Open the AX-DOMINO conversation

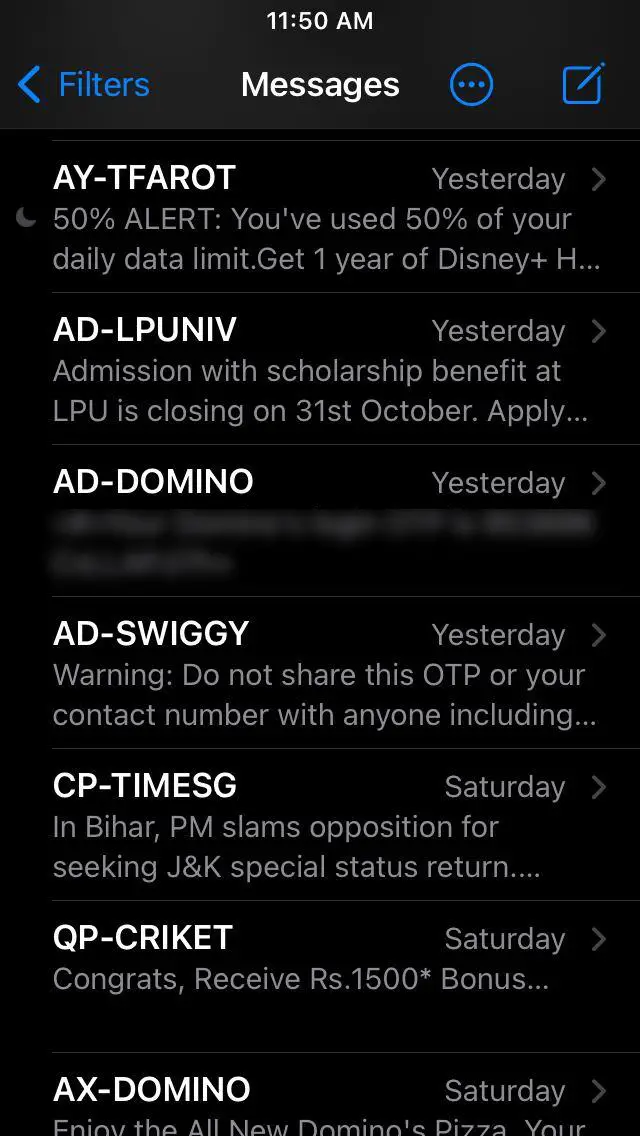pyautogui.click(x=320, y=1095)
